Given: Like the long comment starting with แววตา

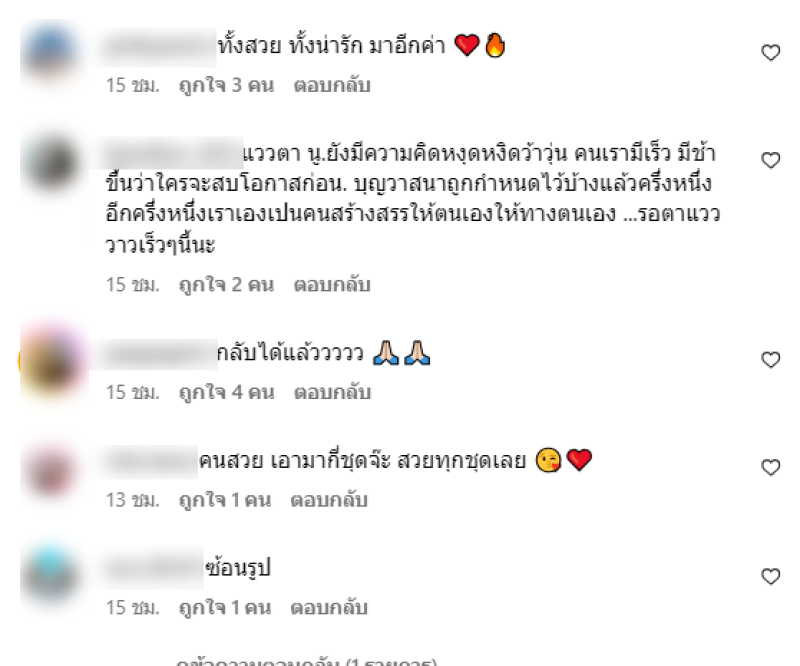Looking at the screenshot, I should [770, 160].
